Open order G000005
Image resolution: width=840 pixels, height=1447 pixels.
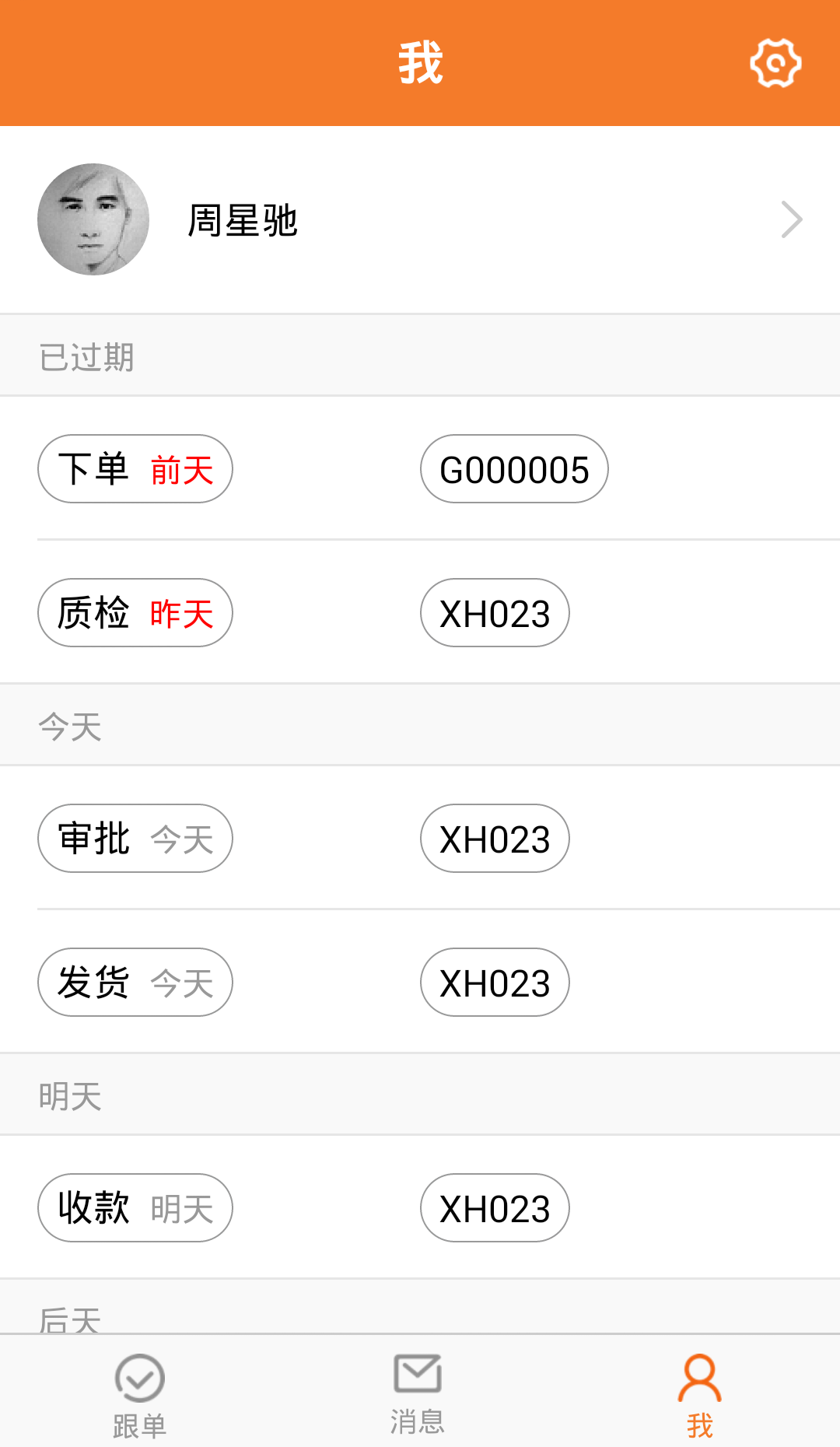(x=514, y=469)
